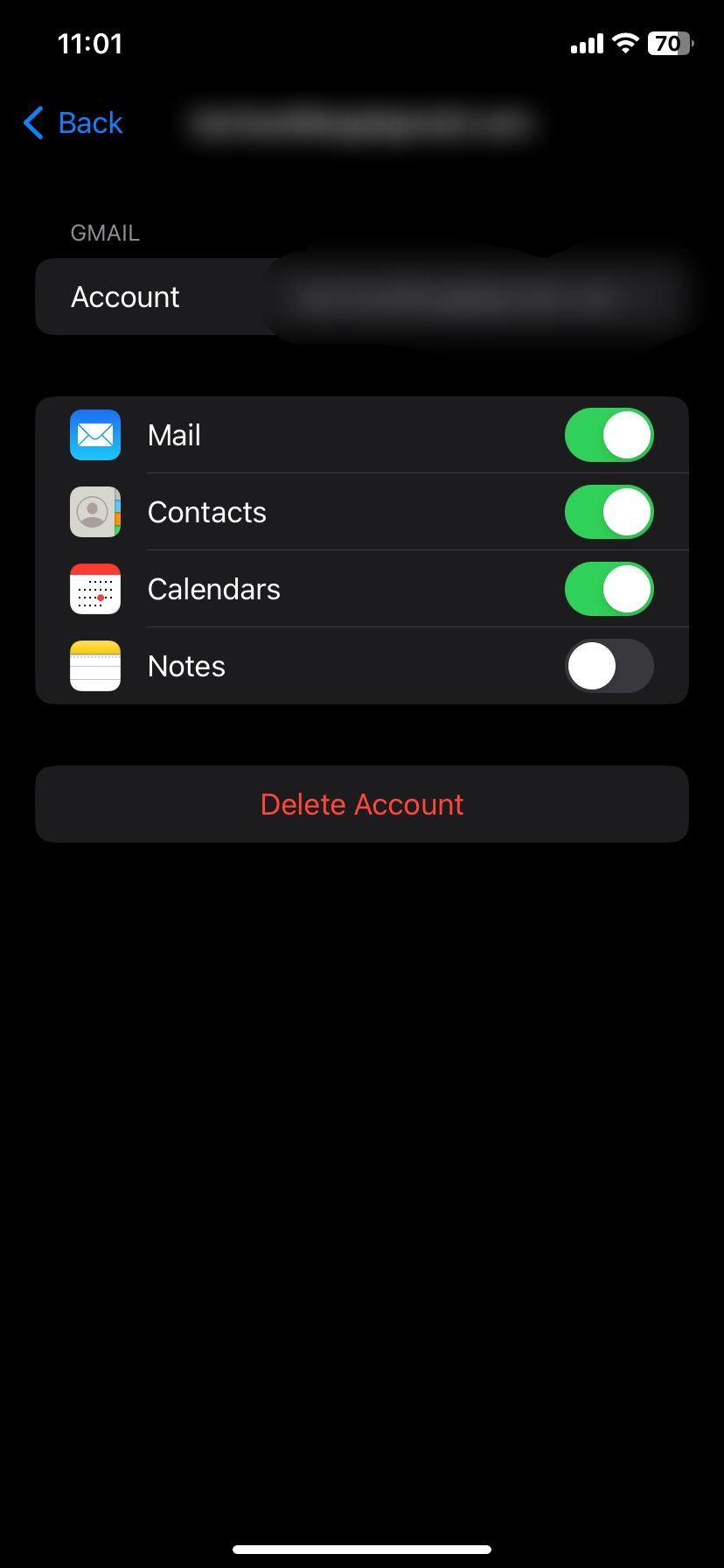This screenshot has height=1568, width=724.
Task: Tap Delete Account
Action: [362, 804]
